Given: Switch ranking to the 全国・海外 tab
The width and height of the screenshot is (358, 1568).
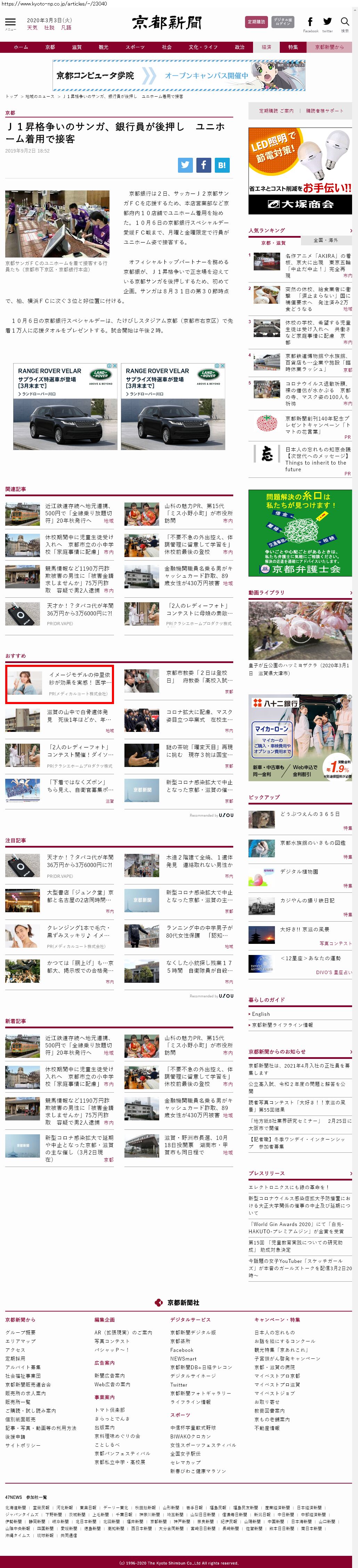Looking at the screenshot, I should 325,240.
